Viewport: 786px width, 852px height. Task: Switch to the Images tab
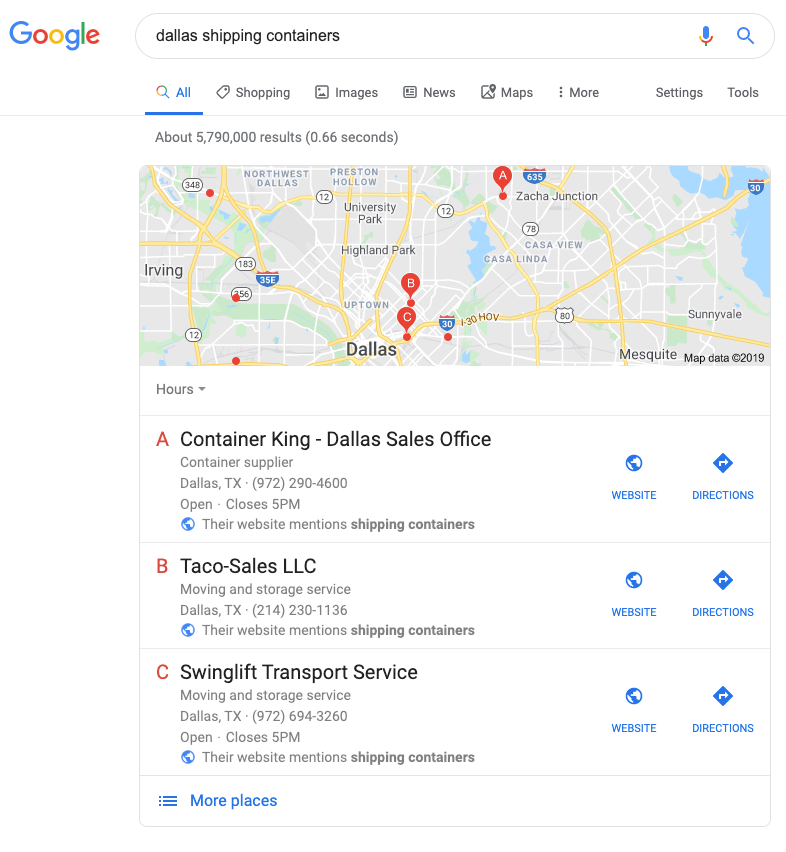pyautogui.click(x=346, y=92)
